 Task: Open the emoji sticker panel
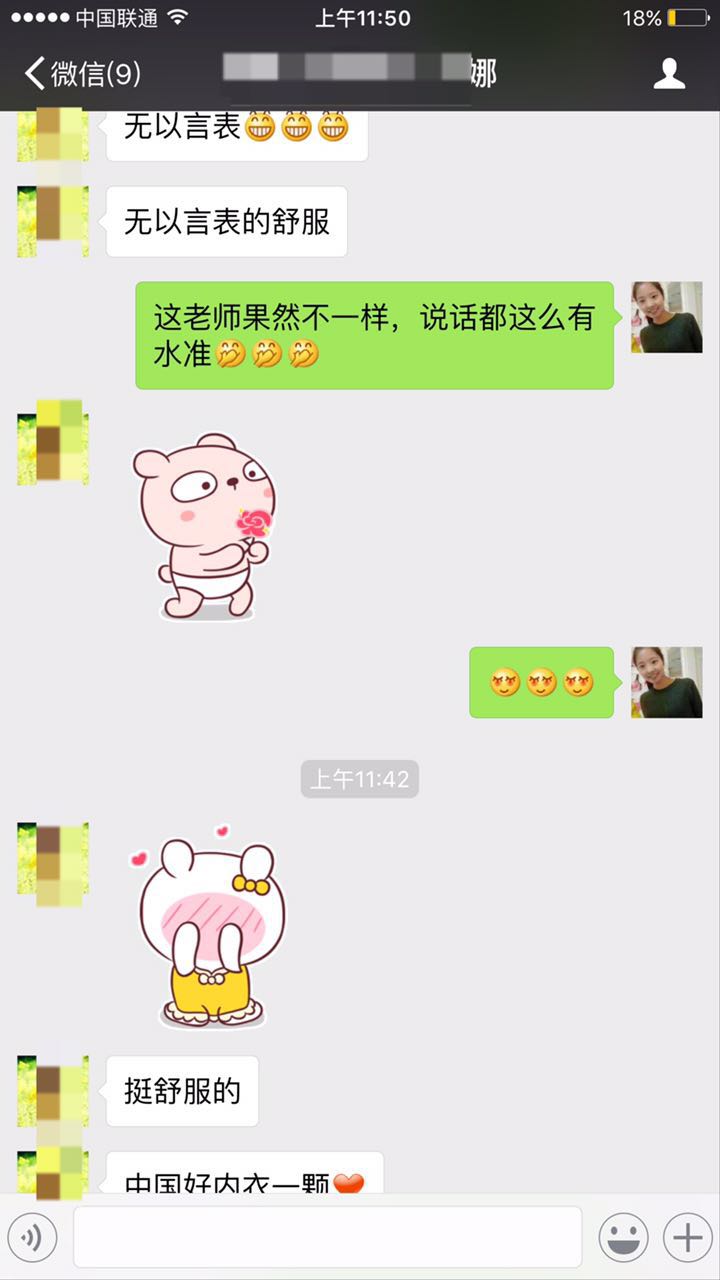(x=623, y=1238)
